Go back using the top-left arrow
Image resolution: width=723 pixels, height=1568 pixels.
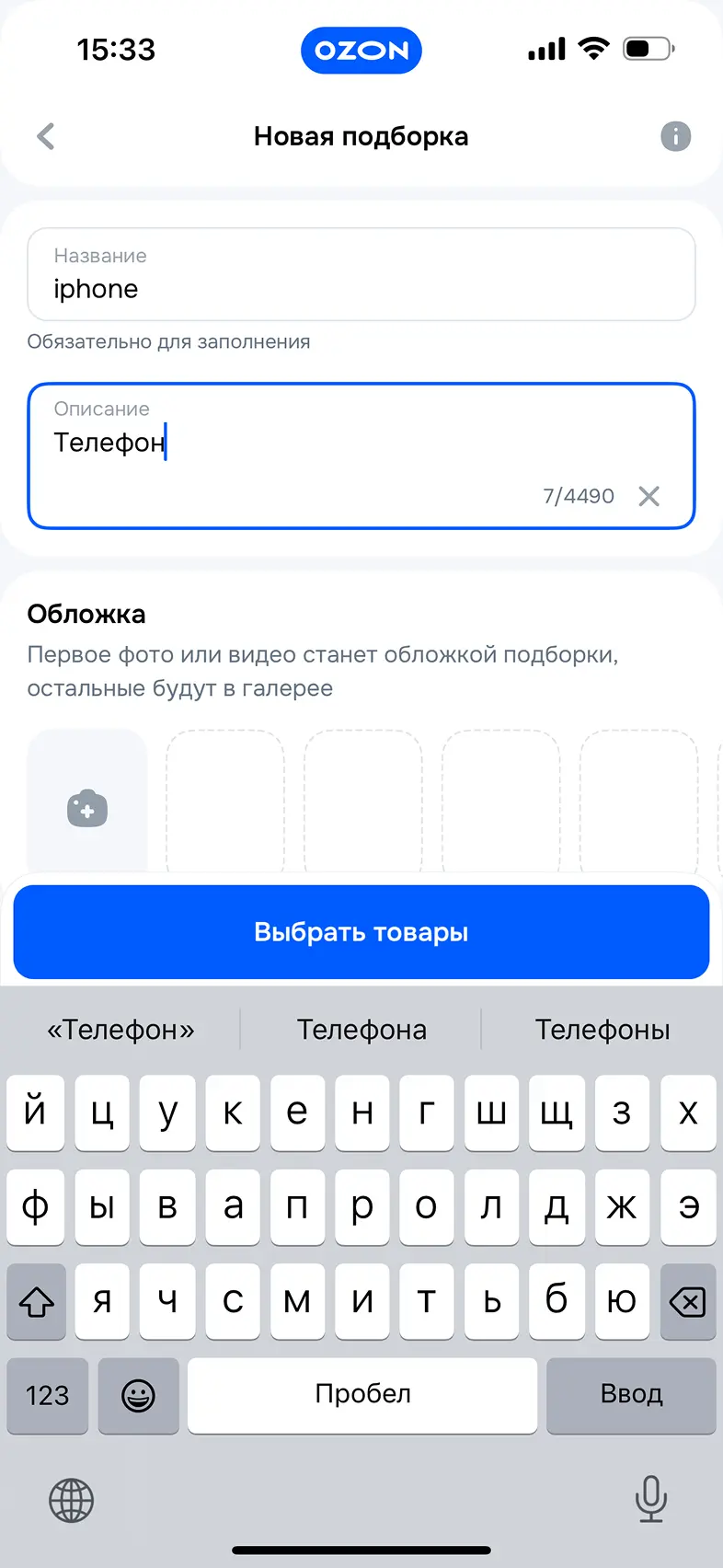[46, 136]
